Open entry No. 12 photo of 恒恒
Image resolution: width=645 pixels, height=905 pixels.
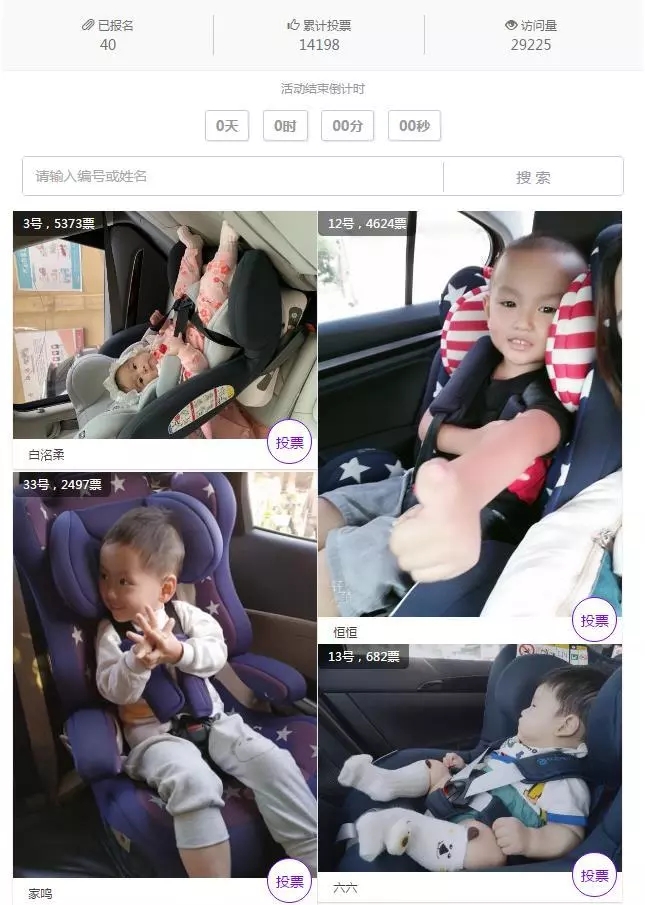click(x=470, y=420)
